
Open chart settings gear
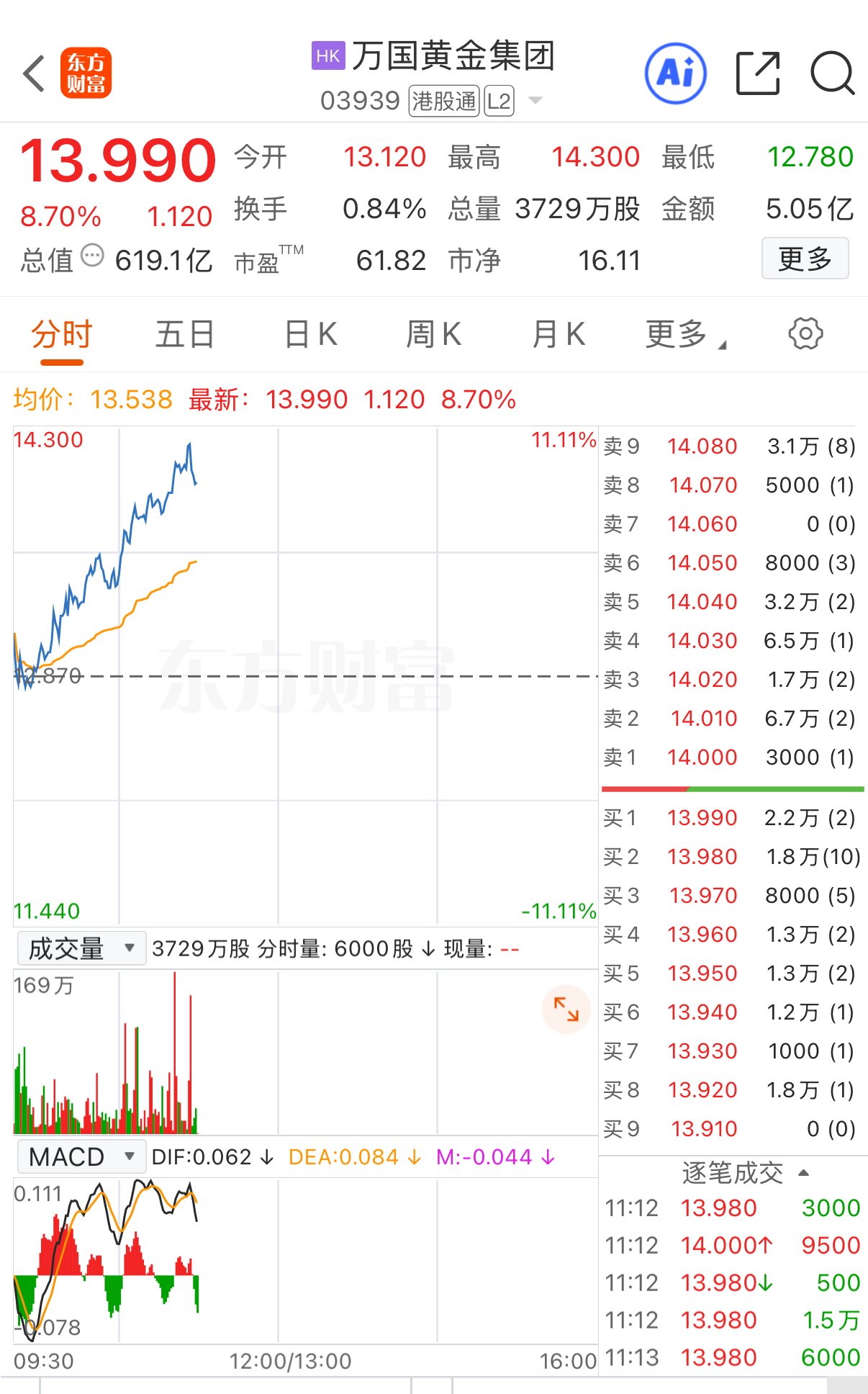coord(805,333)
